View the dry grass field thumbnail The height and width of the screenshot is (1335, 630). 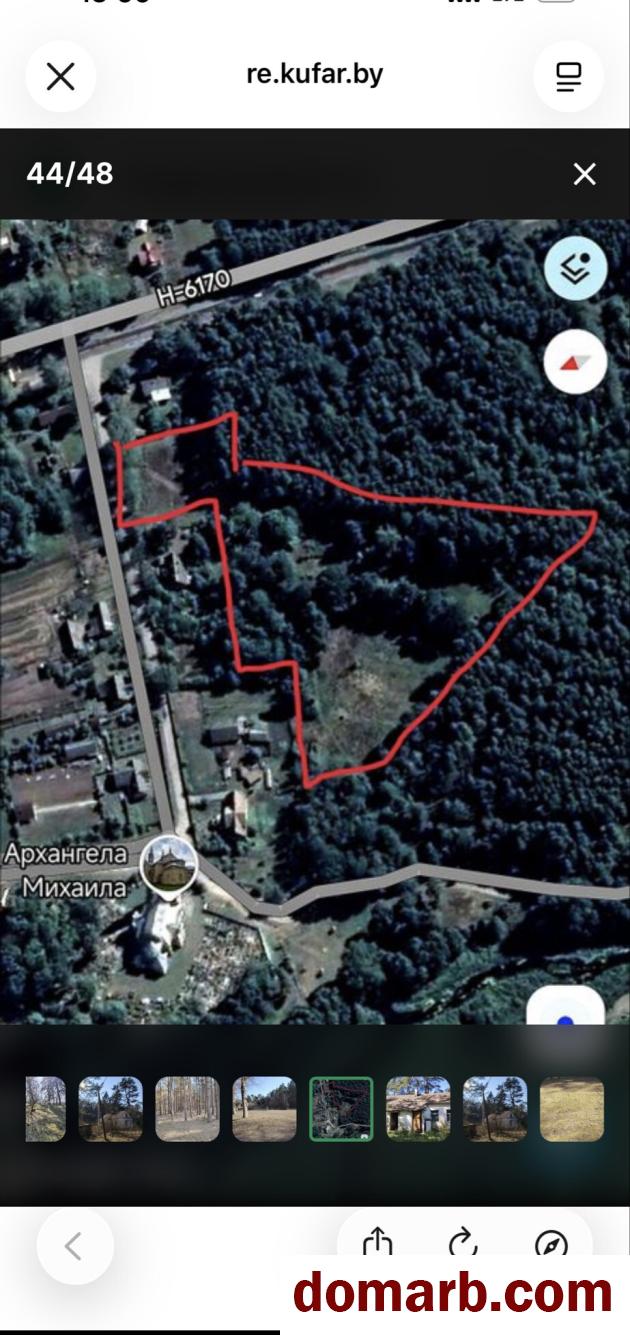(x=572, y=1109)
